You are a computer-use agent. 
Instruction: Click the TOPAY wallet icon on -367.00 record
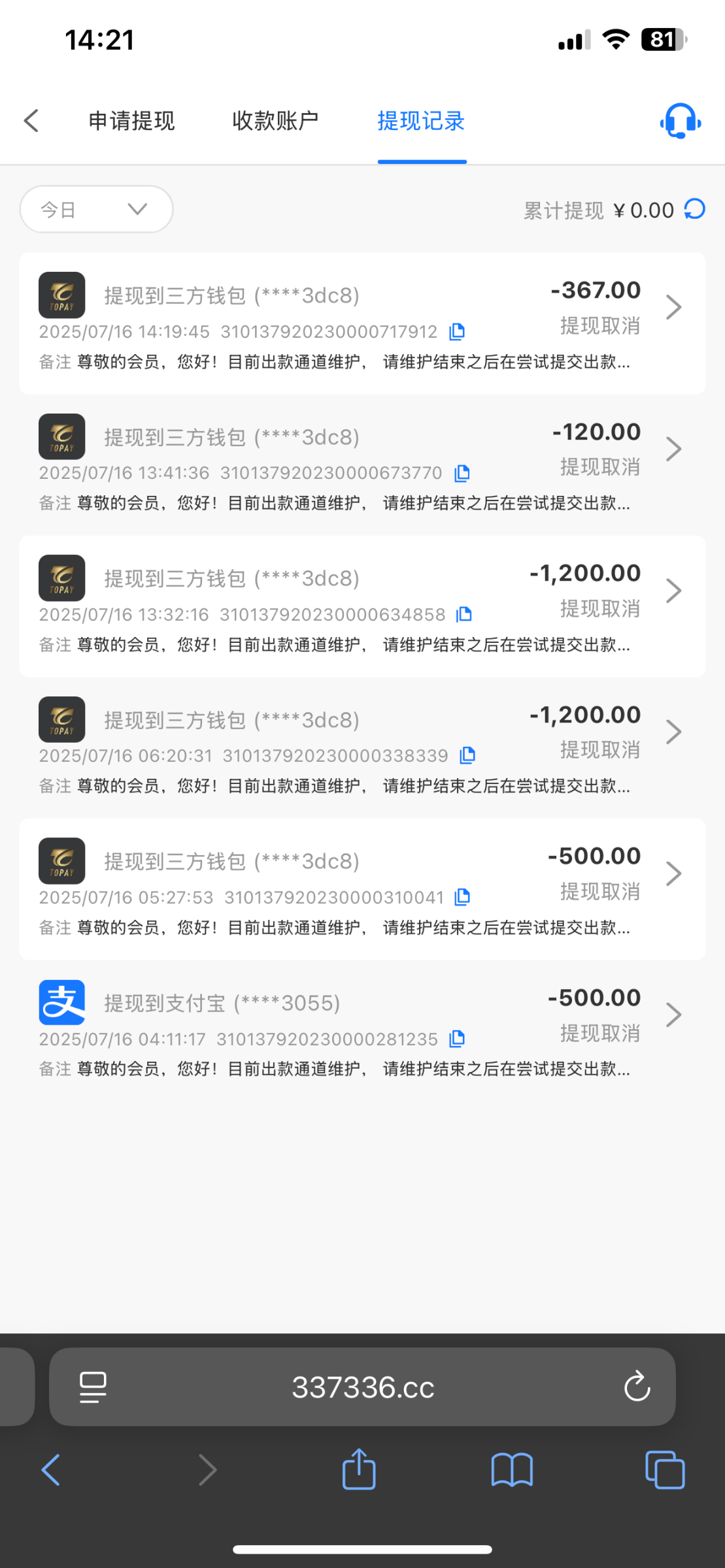click(x=61, y=295)
